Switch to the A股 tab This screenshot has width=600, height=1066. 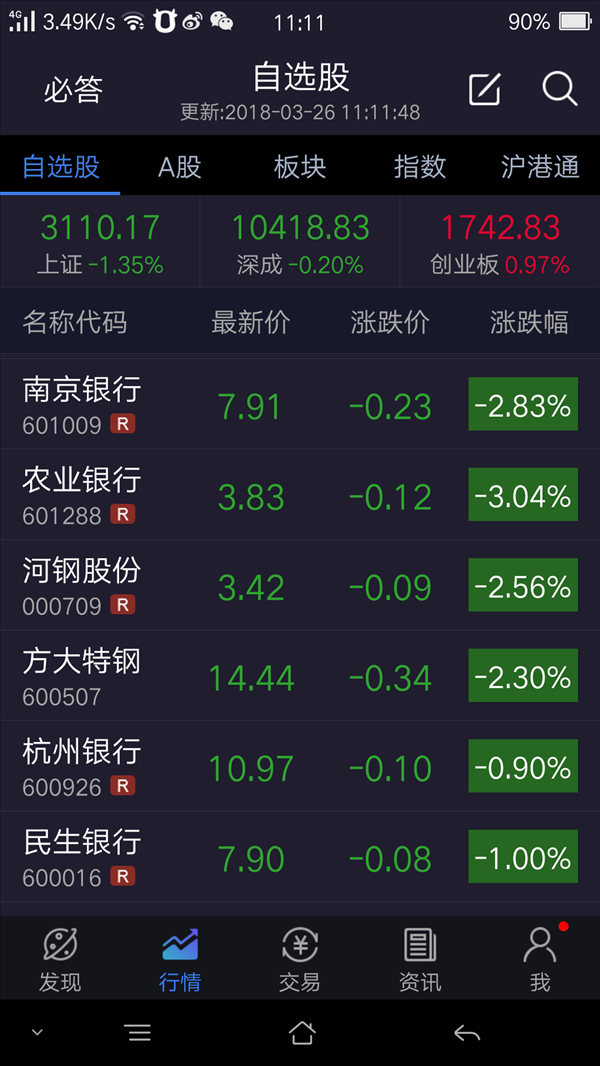(180, 167)
